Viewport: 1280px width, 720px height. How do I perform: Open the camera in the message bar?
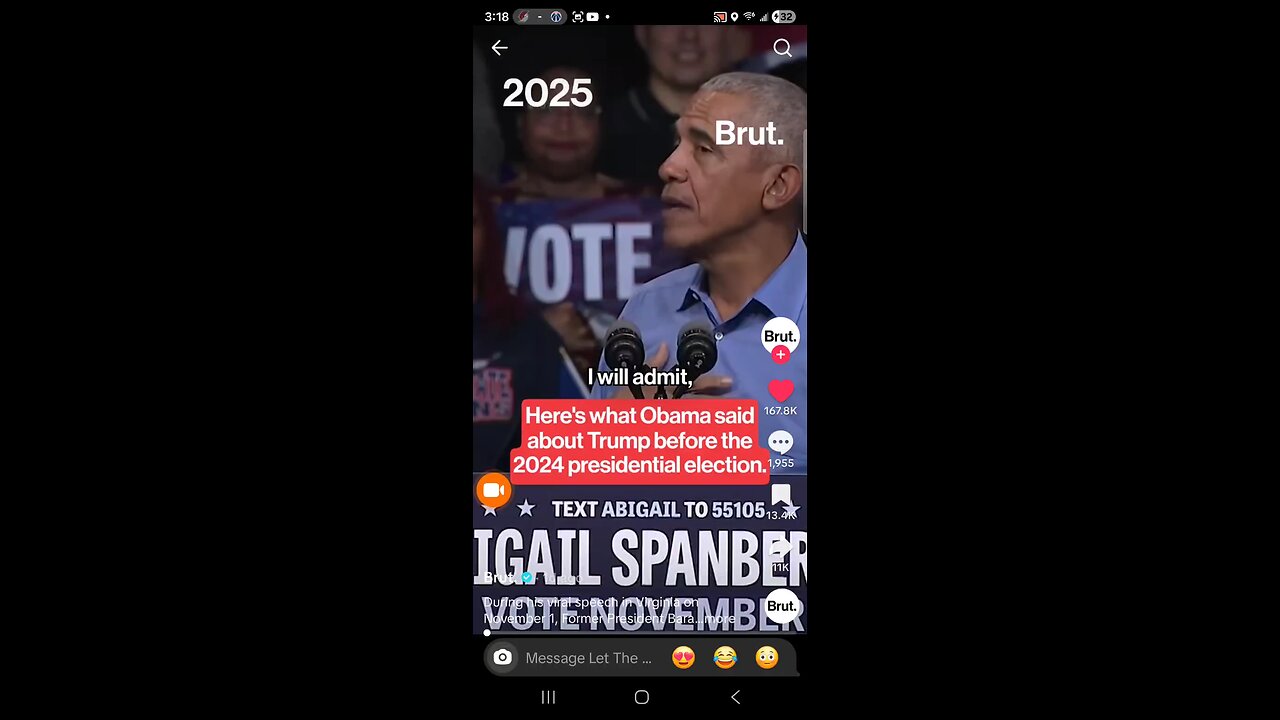tap(503, 658)
